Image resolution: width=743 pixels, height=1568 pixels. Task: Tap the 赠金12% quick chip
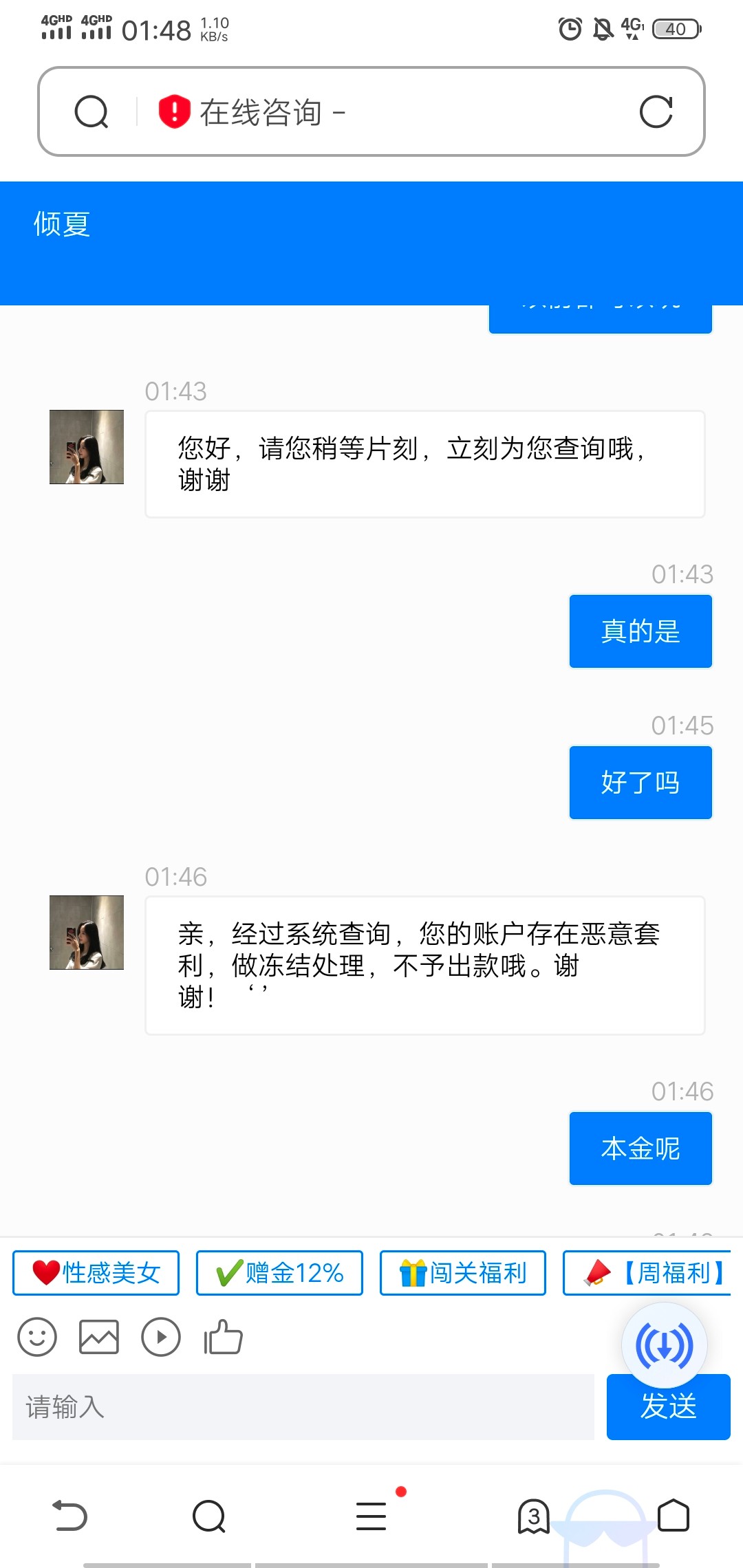pyautogui.click(x=279, y=1273)
